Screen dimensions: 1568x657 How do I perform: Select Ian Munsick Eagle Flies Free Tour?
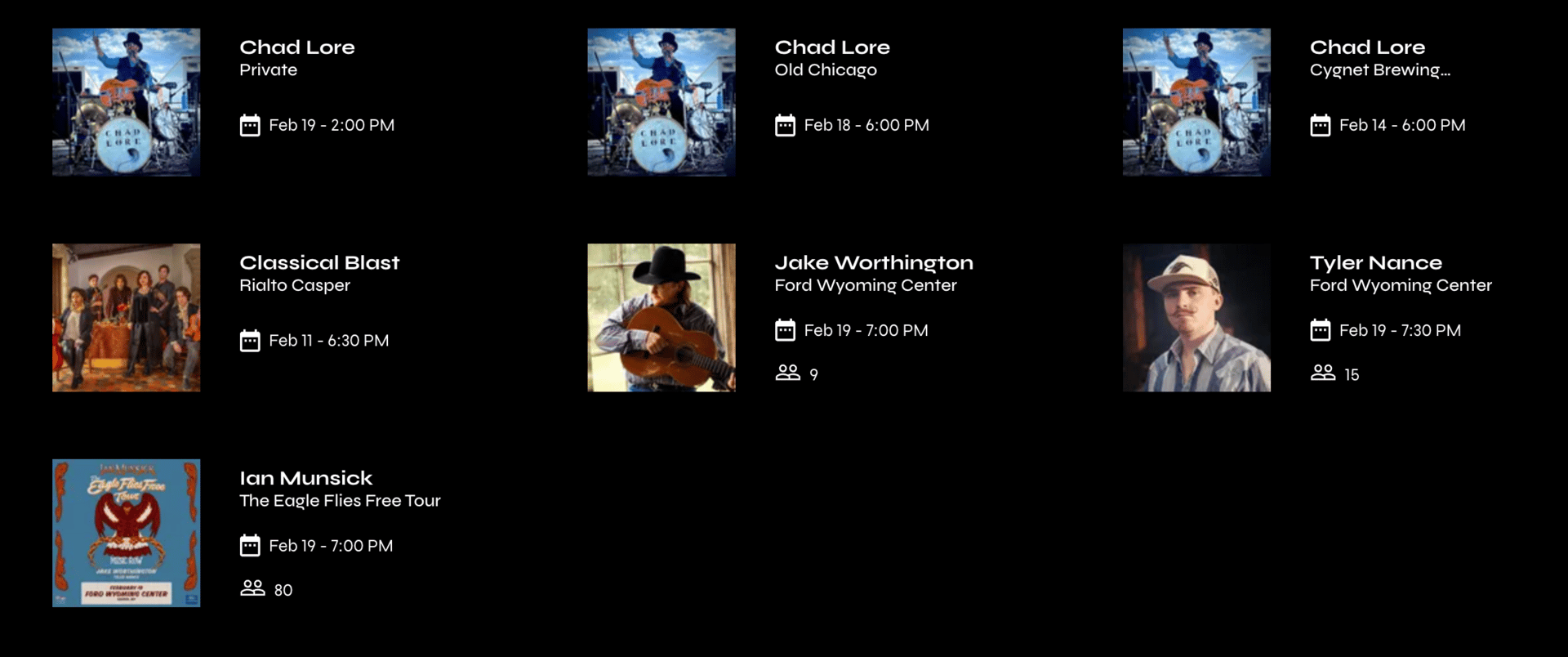pos(305,478)
